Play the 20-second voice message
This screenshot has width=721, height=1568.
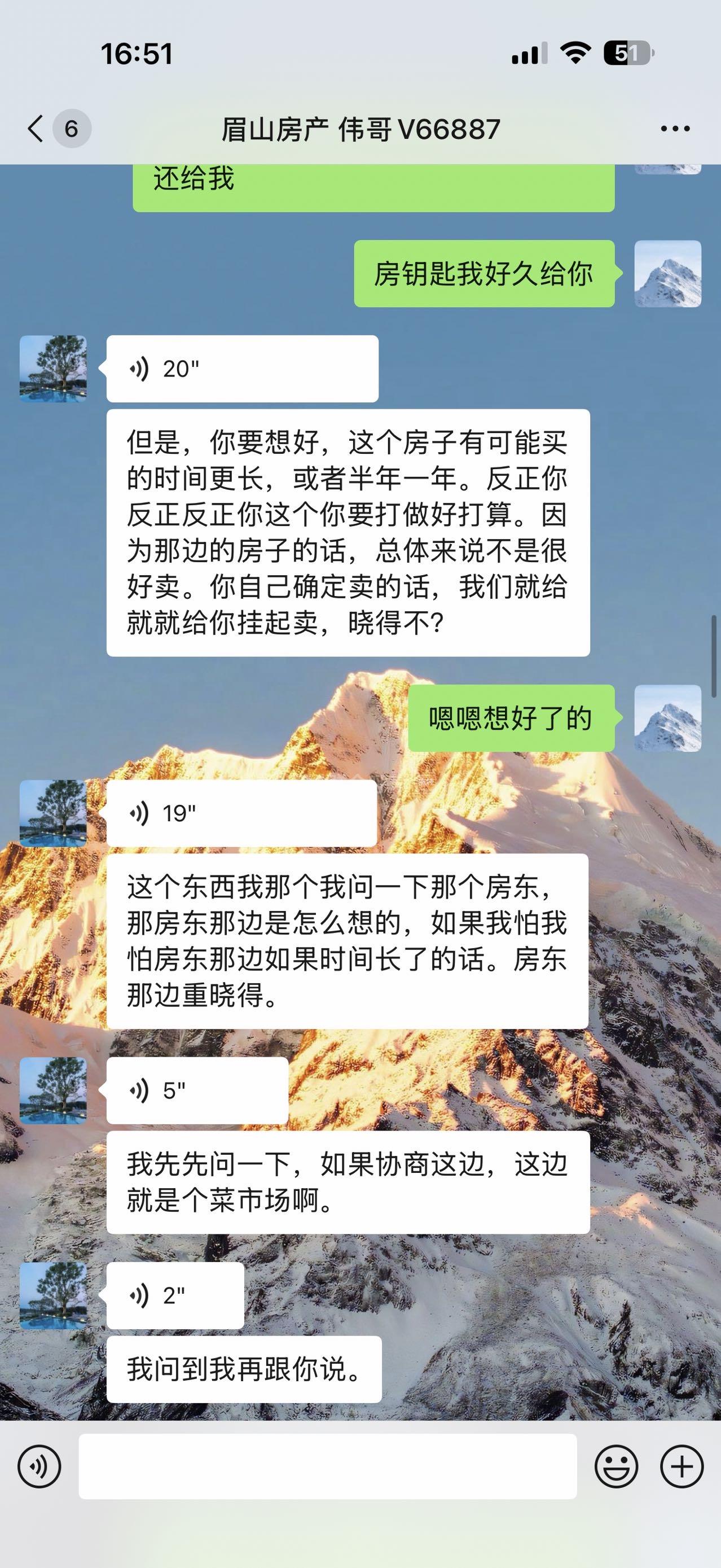pos(241,368)
